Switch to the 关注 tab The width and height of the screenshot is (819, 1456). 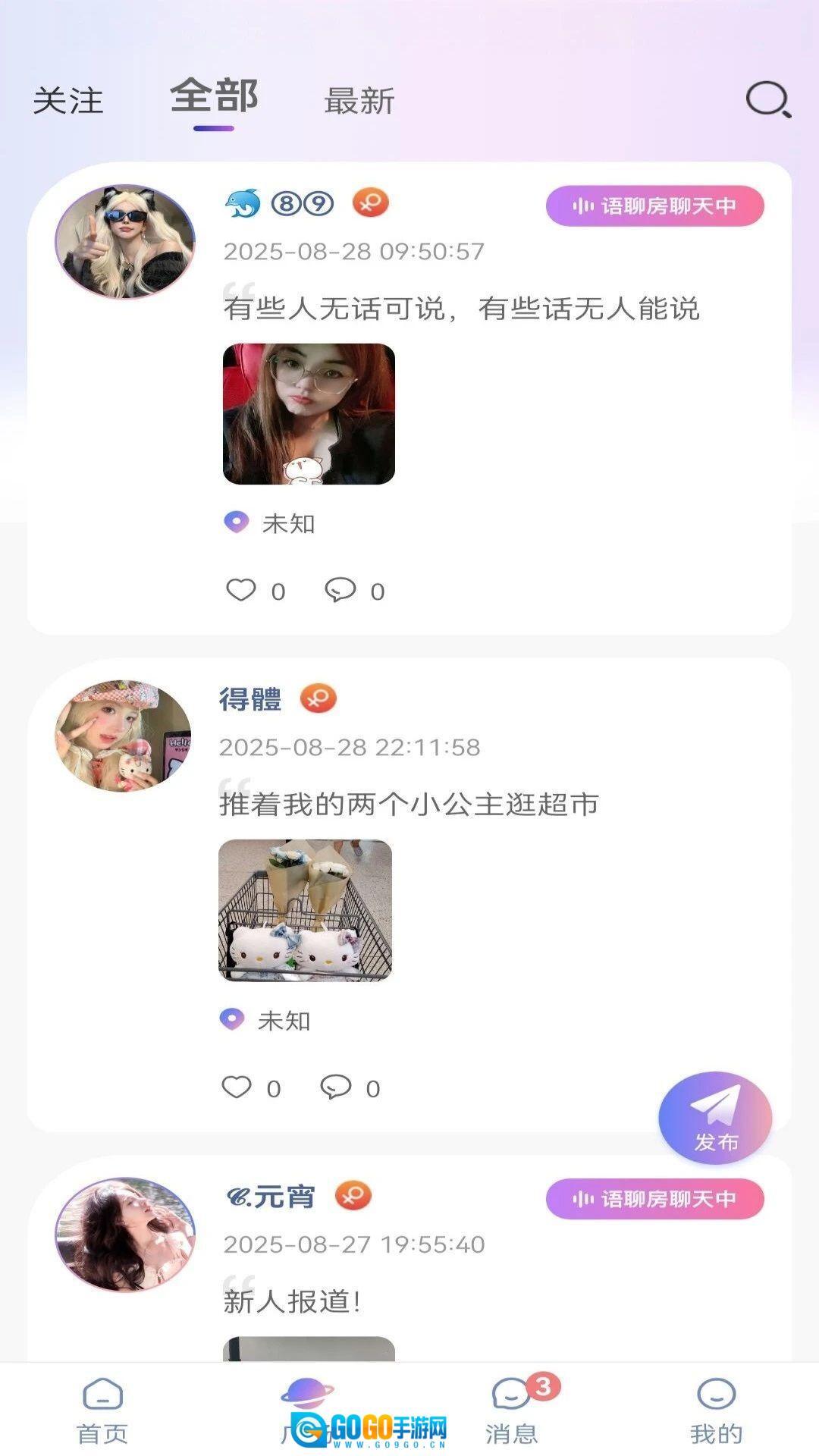tap(68, 101)
